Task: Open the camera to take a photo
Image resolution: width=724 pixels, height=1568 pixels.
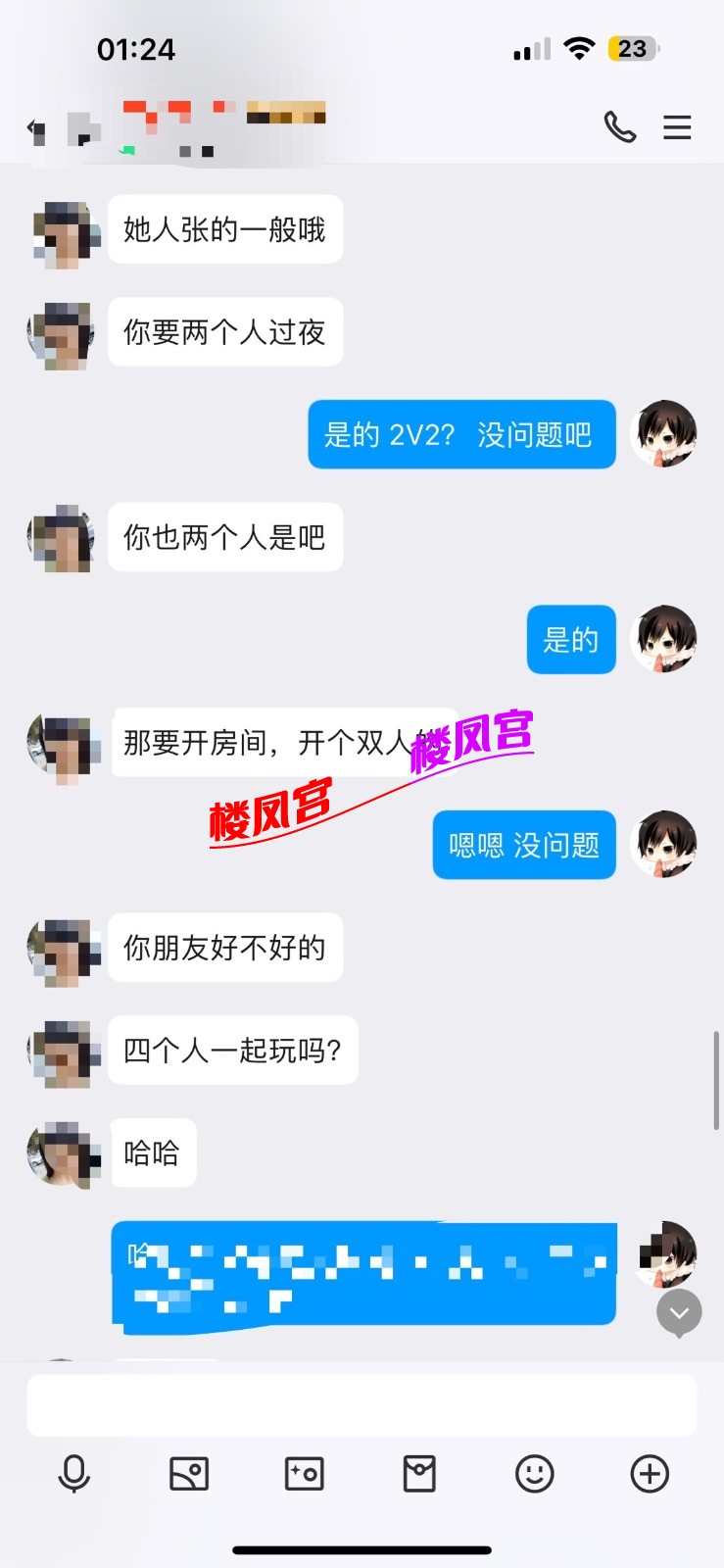Action: [304, 1473]
